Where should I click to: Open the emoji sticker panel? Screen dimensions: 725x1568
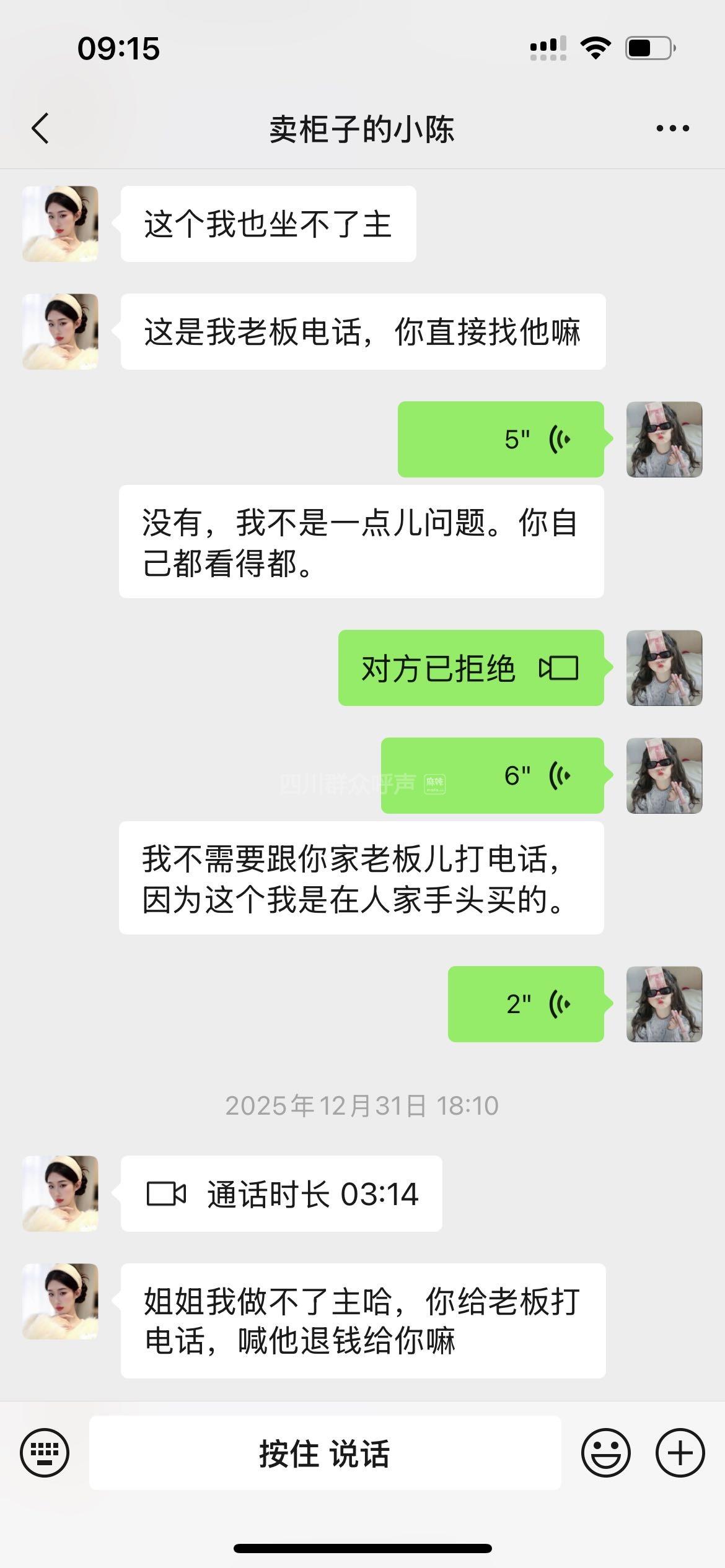point(605,1453)
